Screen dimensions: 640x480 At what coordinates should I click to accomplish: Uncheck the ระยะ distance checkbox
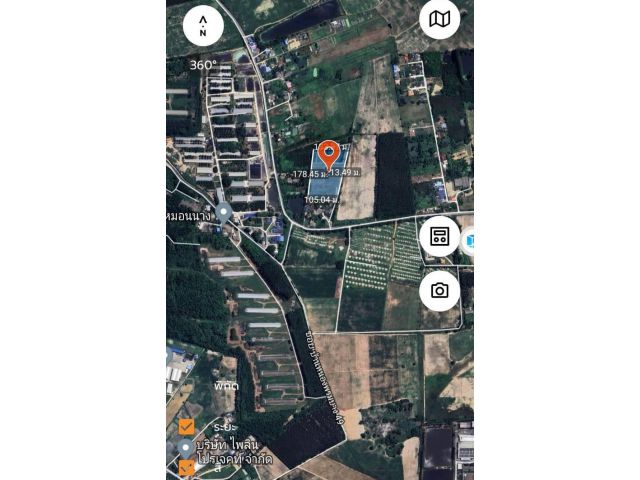(187, 427)
